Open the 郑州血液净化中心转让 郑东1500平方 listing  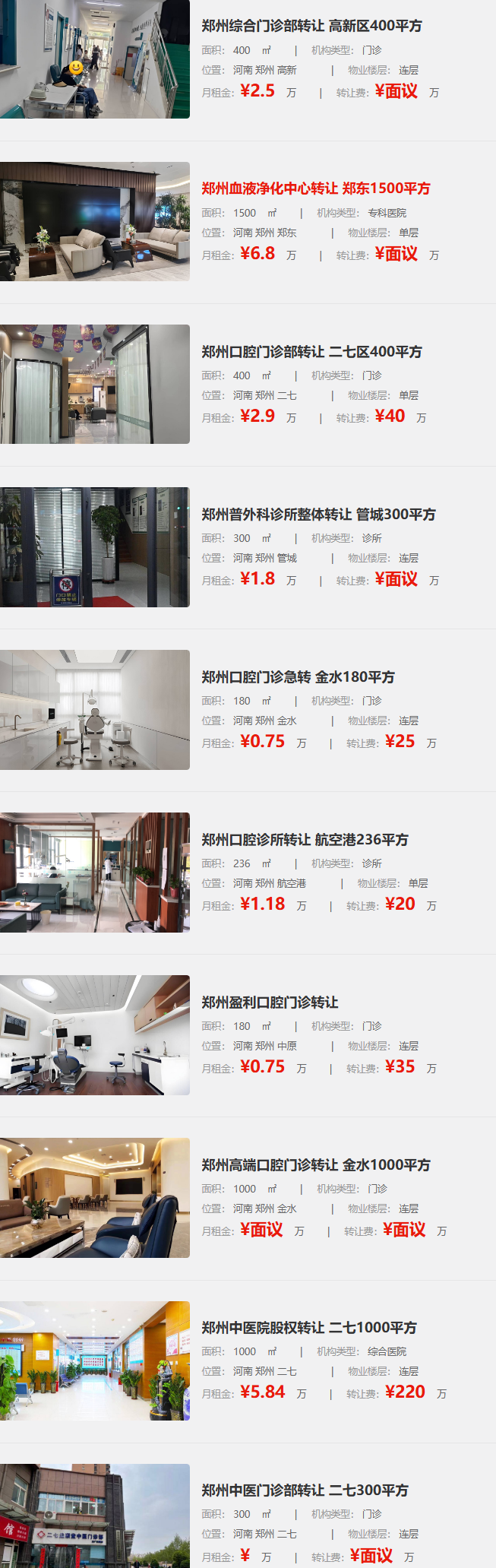(315, 188)
